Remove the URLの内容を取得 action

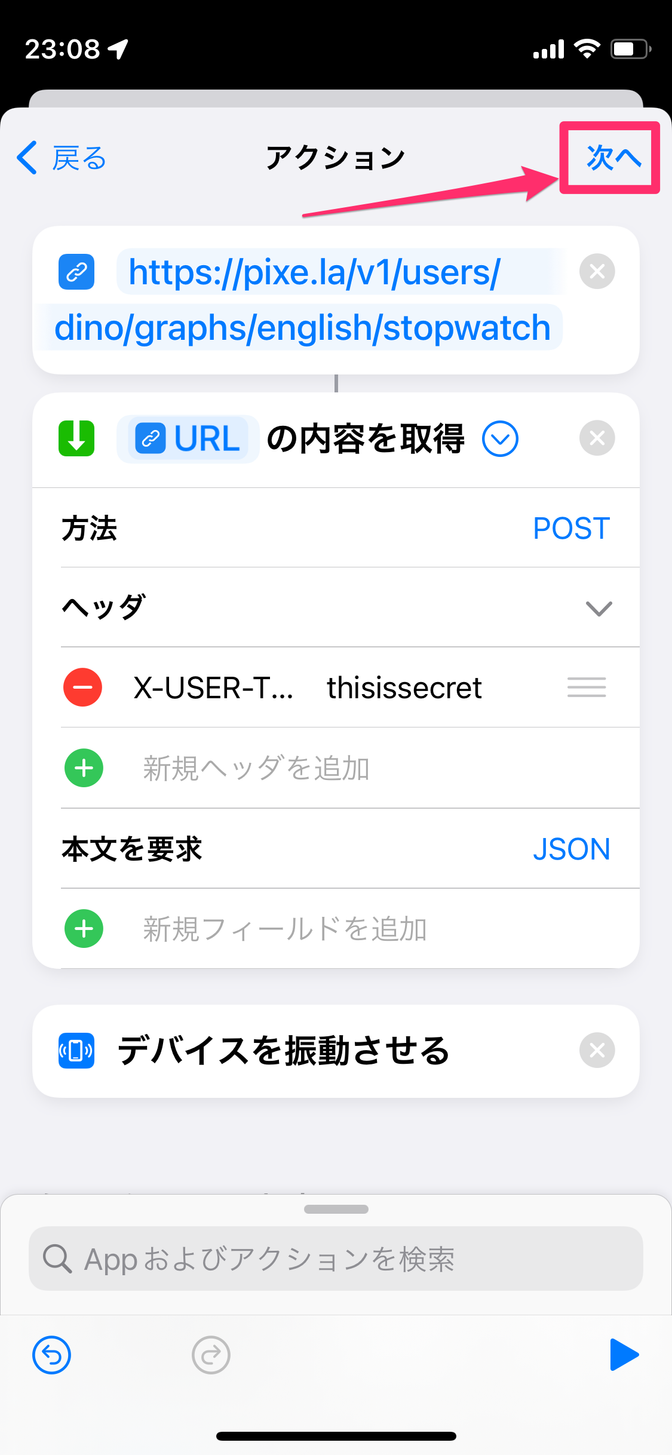click(x=597, y=438)
